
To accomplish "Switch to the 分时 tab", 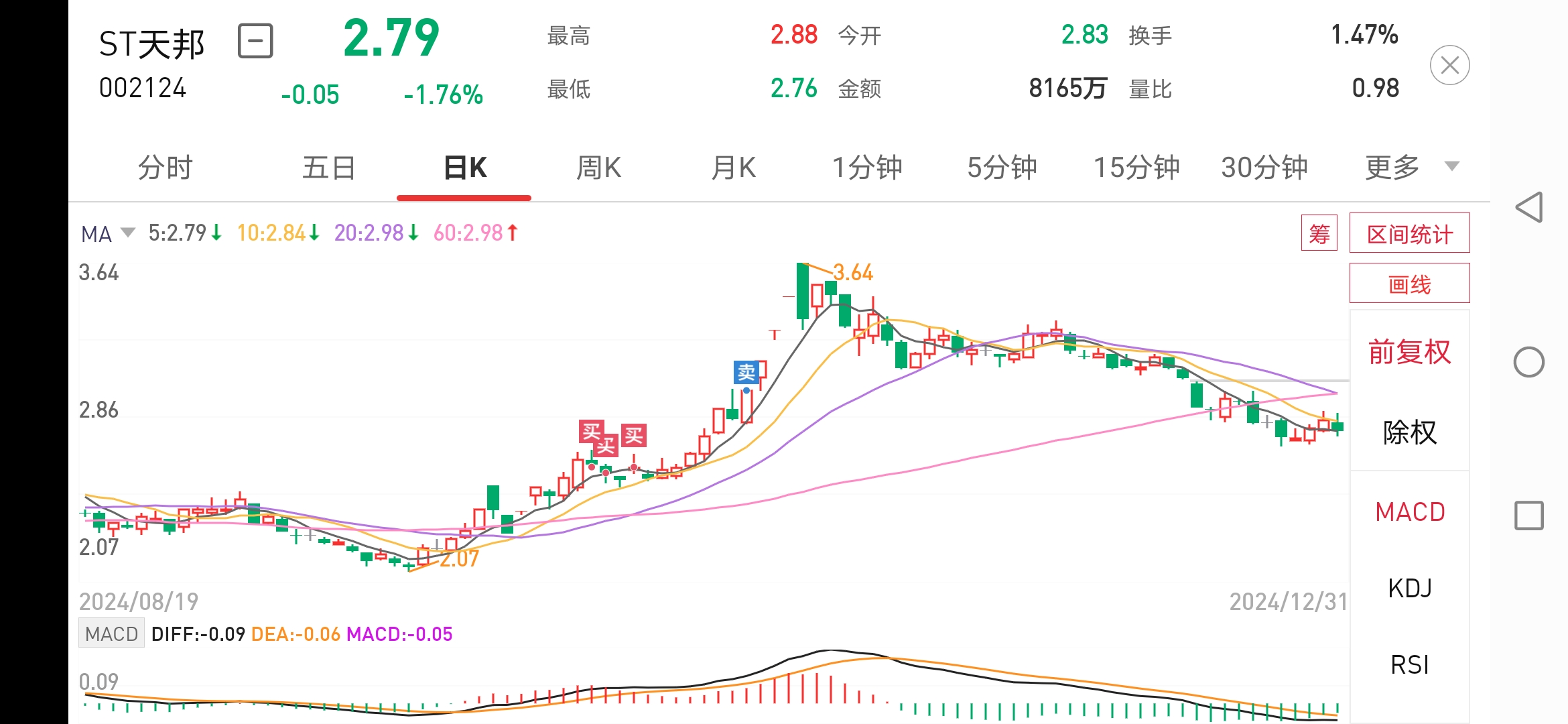I will [x=166, y=168].
